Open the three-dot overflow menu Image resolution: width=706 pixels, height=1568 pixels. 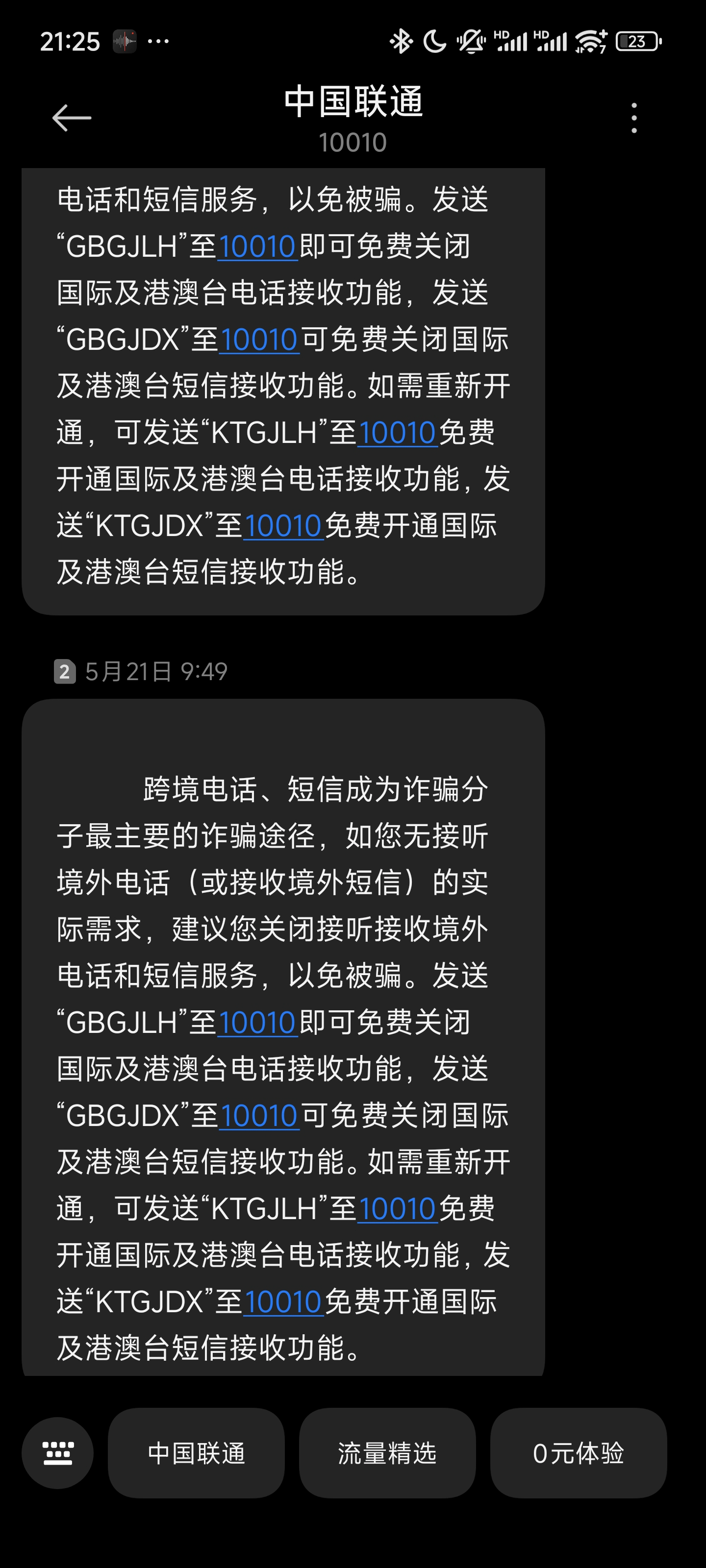[x=634, y=118]
